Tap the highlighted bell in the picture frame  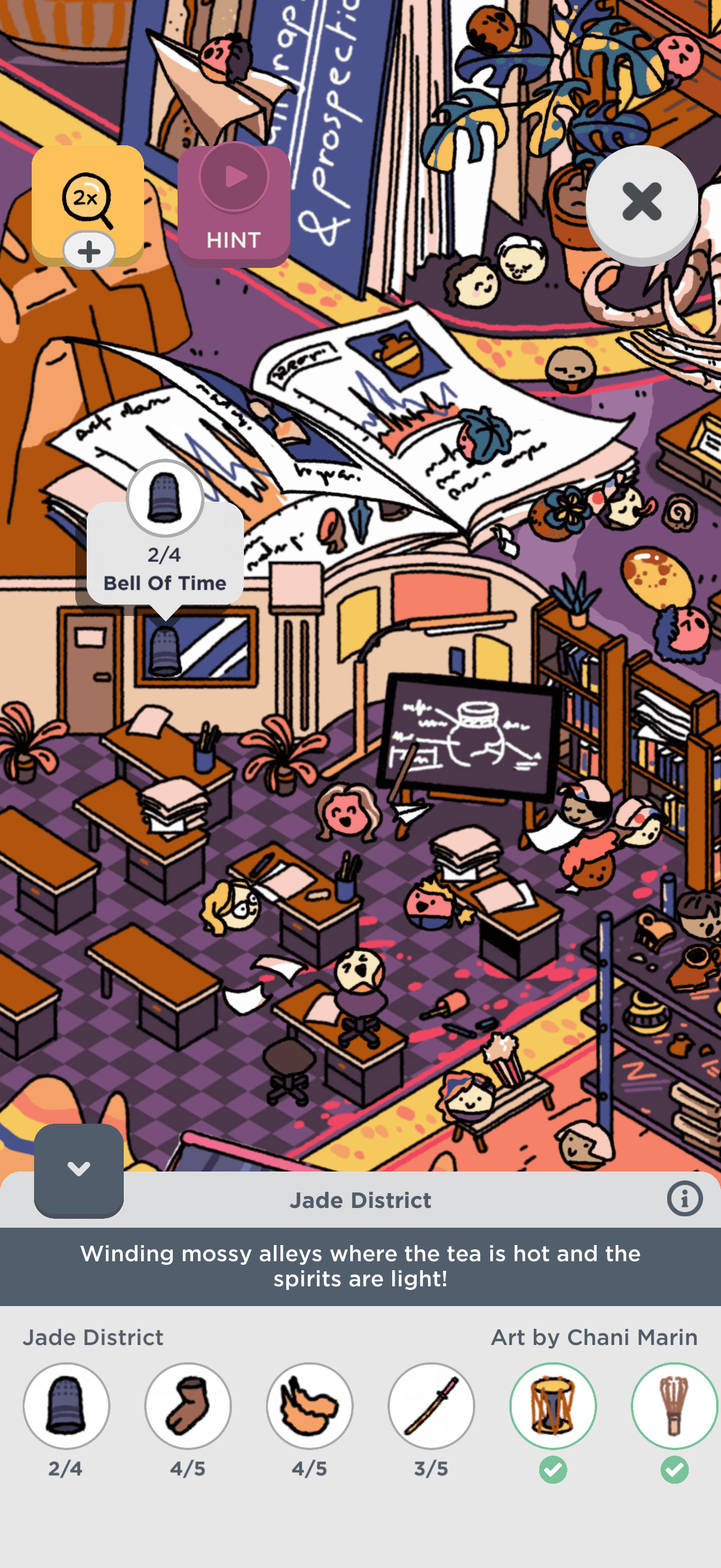coord(165,652)
